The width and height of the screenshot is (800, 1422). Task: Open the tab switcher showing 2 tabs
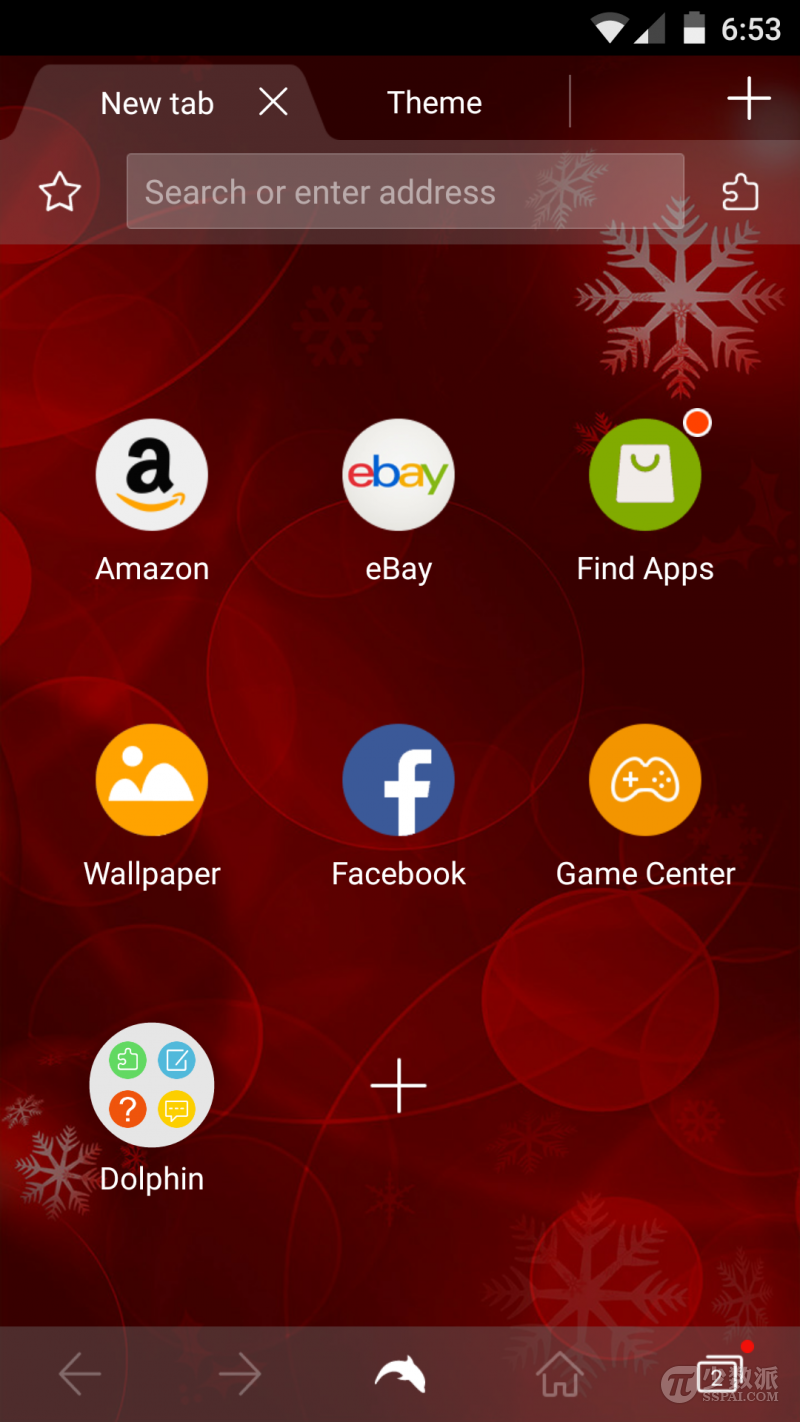(x=718, y=1373)
